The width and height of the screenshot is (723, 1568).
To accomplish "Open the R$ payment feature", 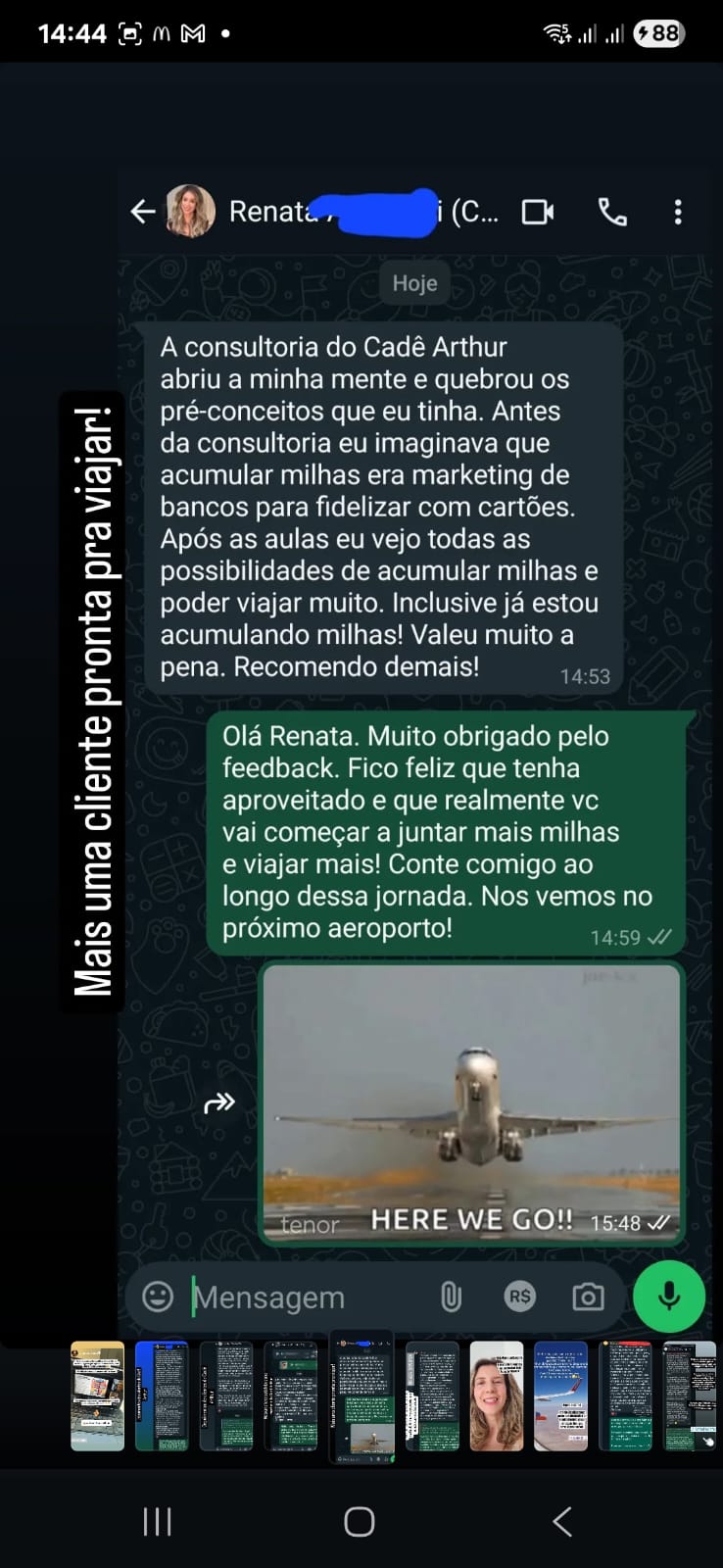I will click(x=519, y=1296).
